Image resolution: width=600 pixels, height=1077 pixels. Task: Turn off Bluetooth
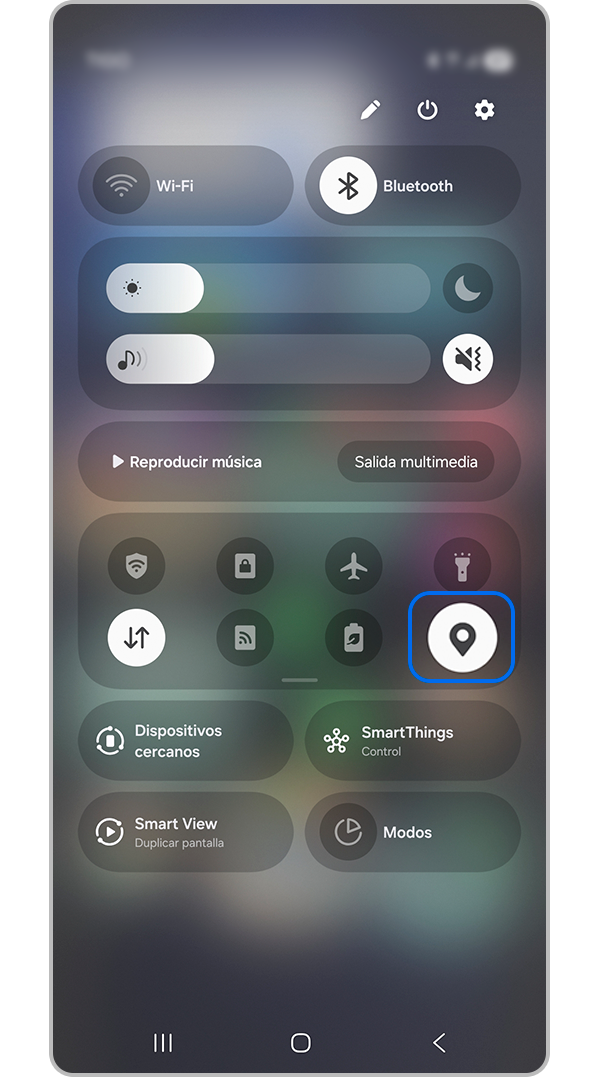click(x=348, y=186)
